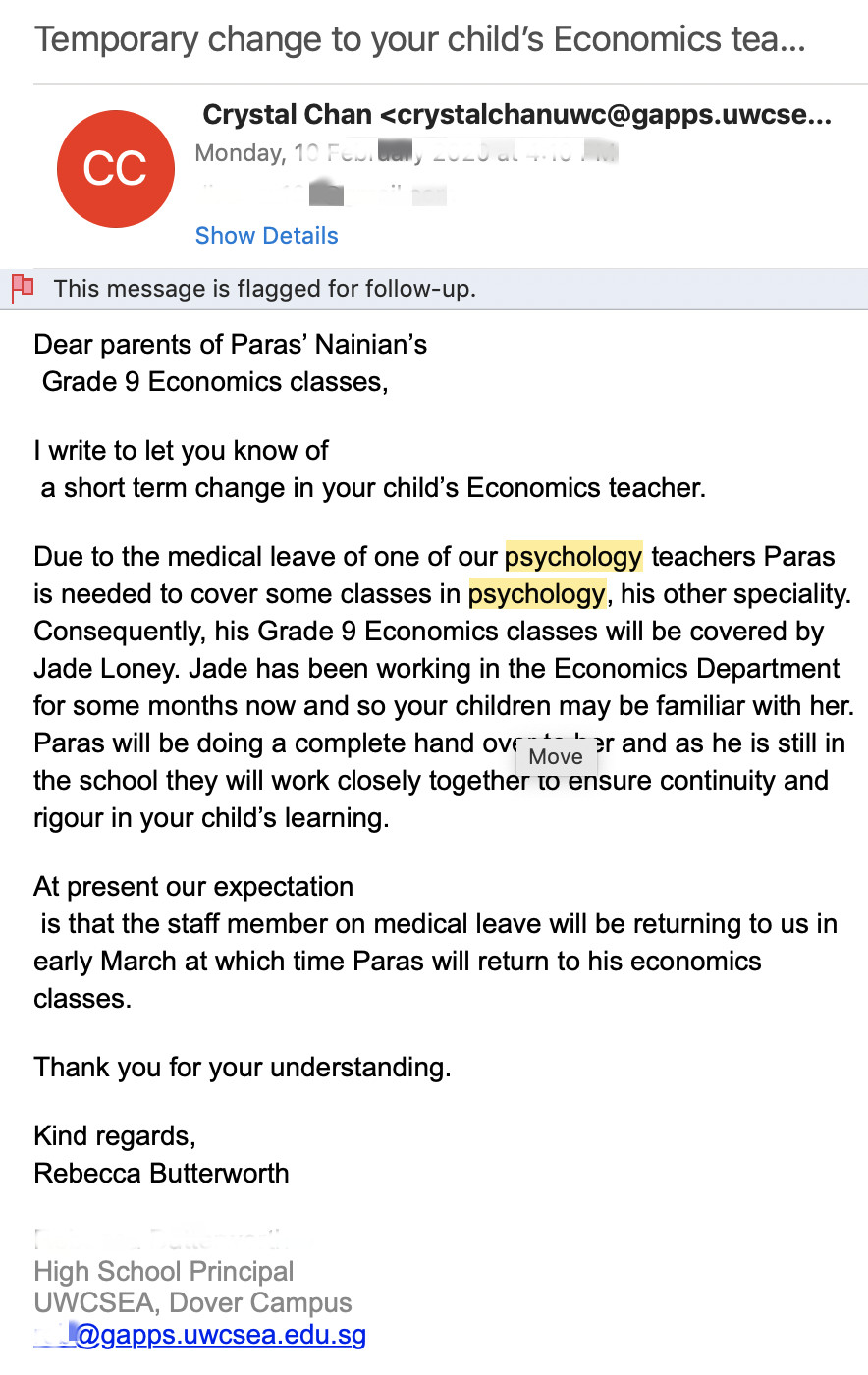Expand Show Details for the sender
The image size is (868, 1375).
266,236
